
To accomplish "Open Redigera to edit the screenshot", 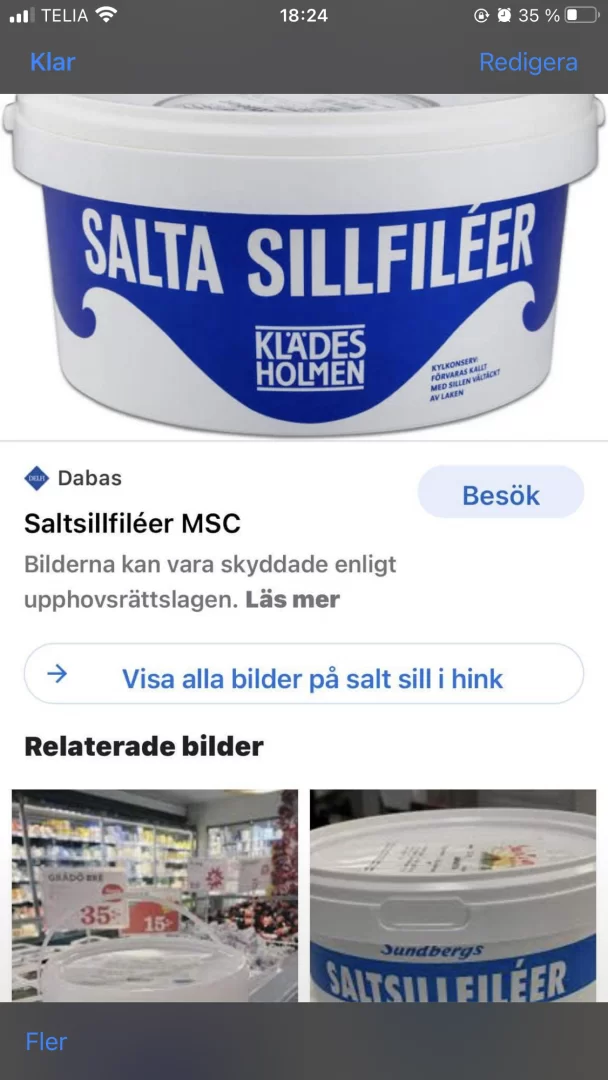I will 528,62.
